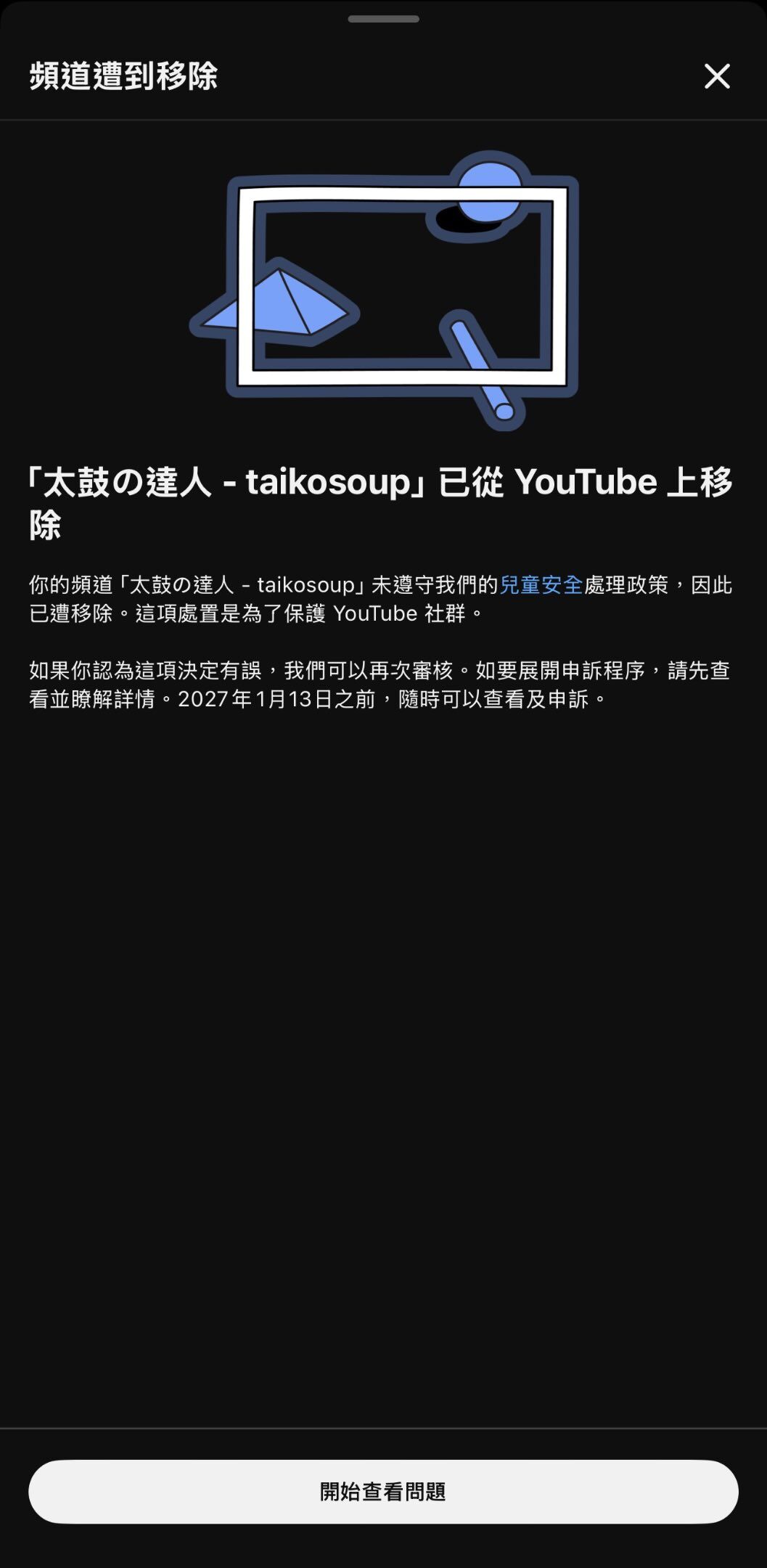Viewport: 767px width, 1568px height.
Task: Open the 兒童安全 policy link
Action: tap(541, 584)
